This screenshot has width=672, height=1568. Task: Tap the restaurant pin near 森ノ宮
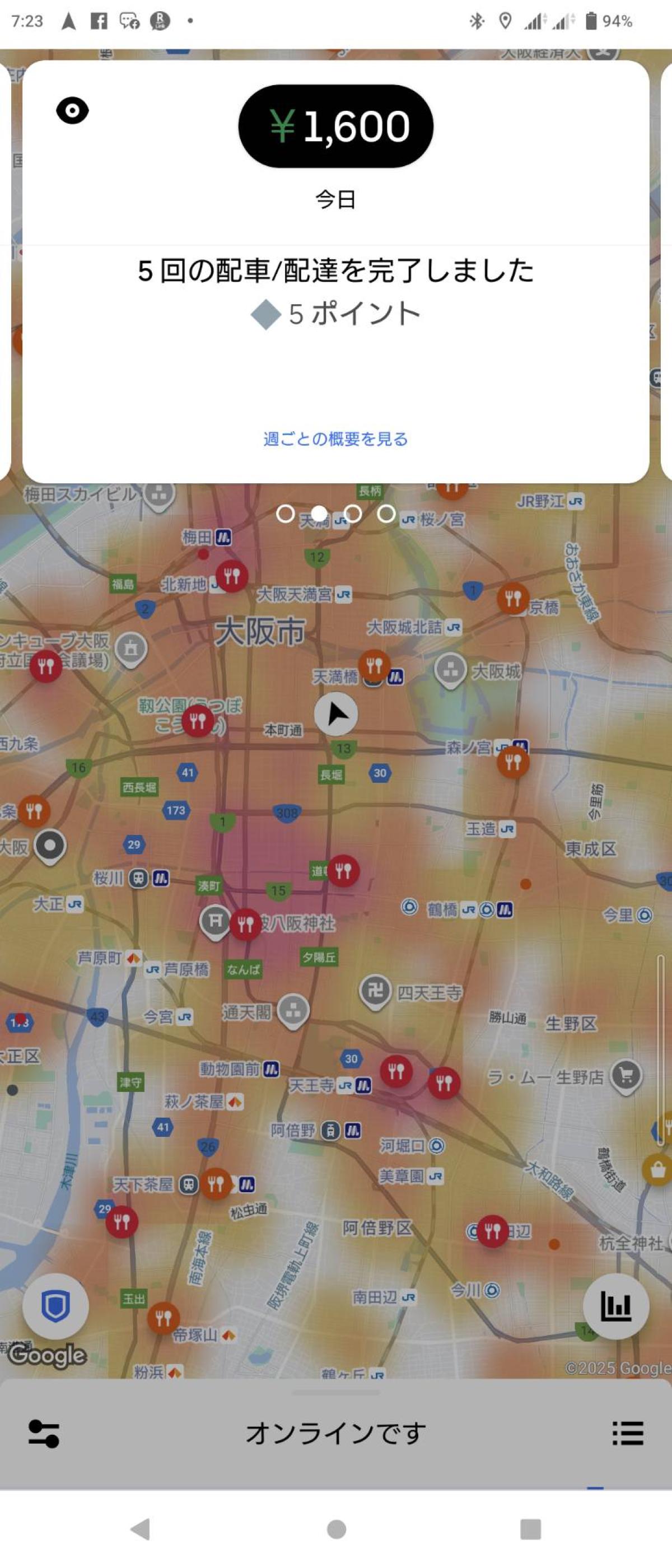click(x=513, y=762)
